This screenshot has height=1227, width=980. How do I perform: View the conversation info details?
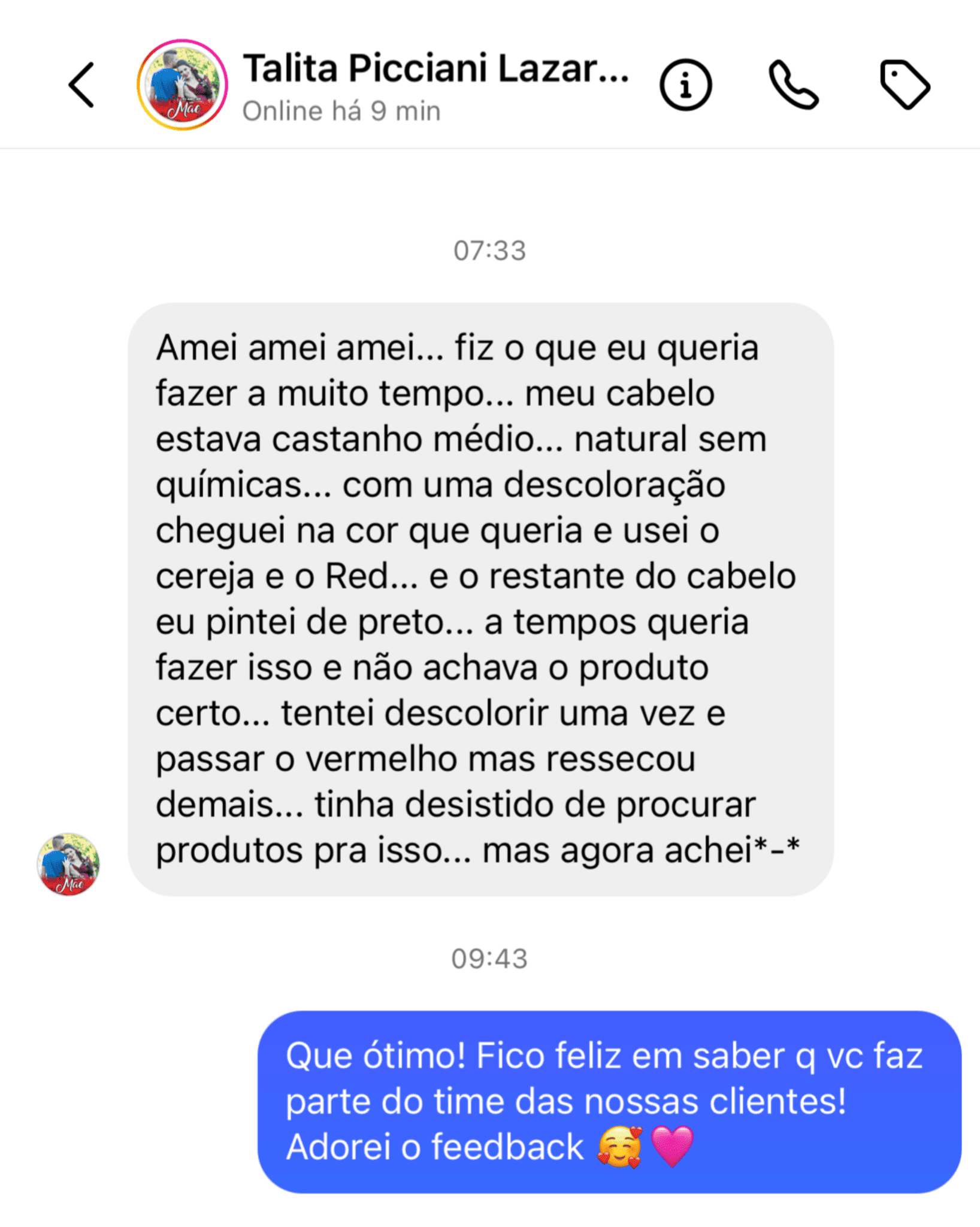click(x=685, y=85)
